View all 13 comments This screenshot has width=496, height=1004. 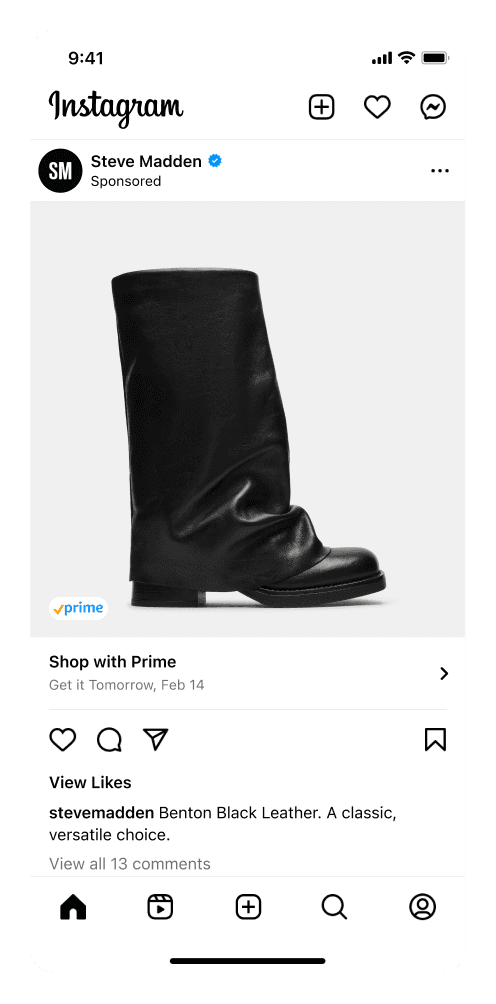(x=130, y=864)
